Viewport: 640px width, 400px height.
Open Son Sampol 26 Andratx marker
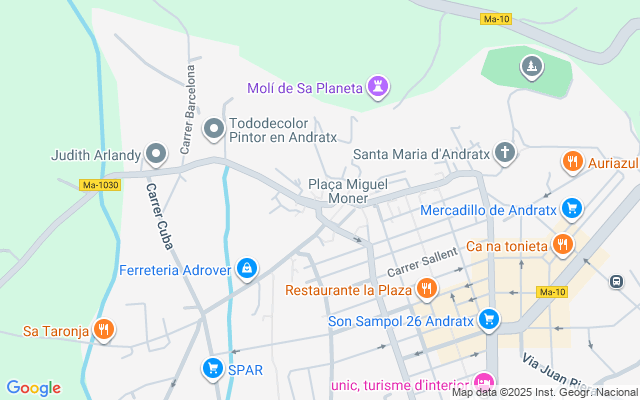coord(488,320)
